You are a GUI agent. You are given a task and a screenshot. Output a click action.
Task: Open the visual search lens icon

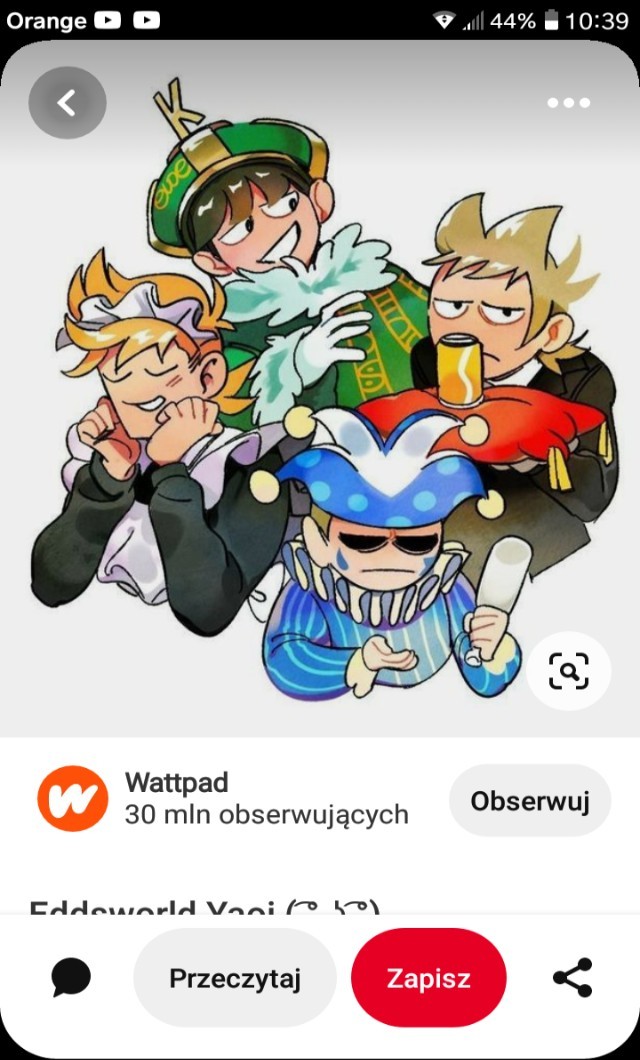[568, 671]
